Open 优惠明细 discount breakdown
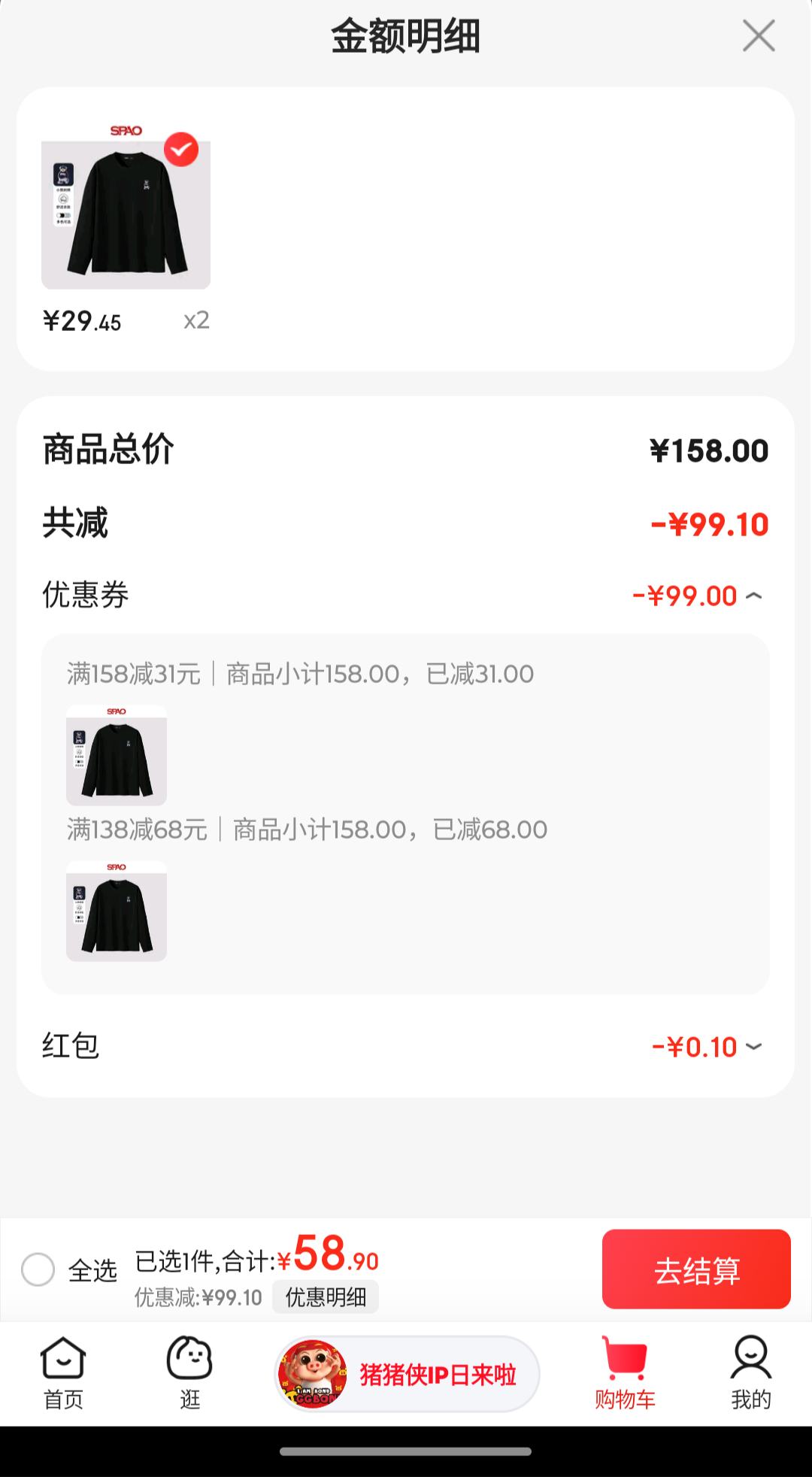Viewport: 812px width, 1477px height. (x=326, y=1297)
